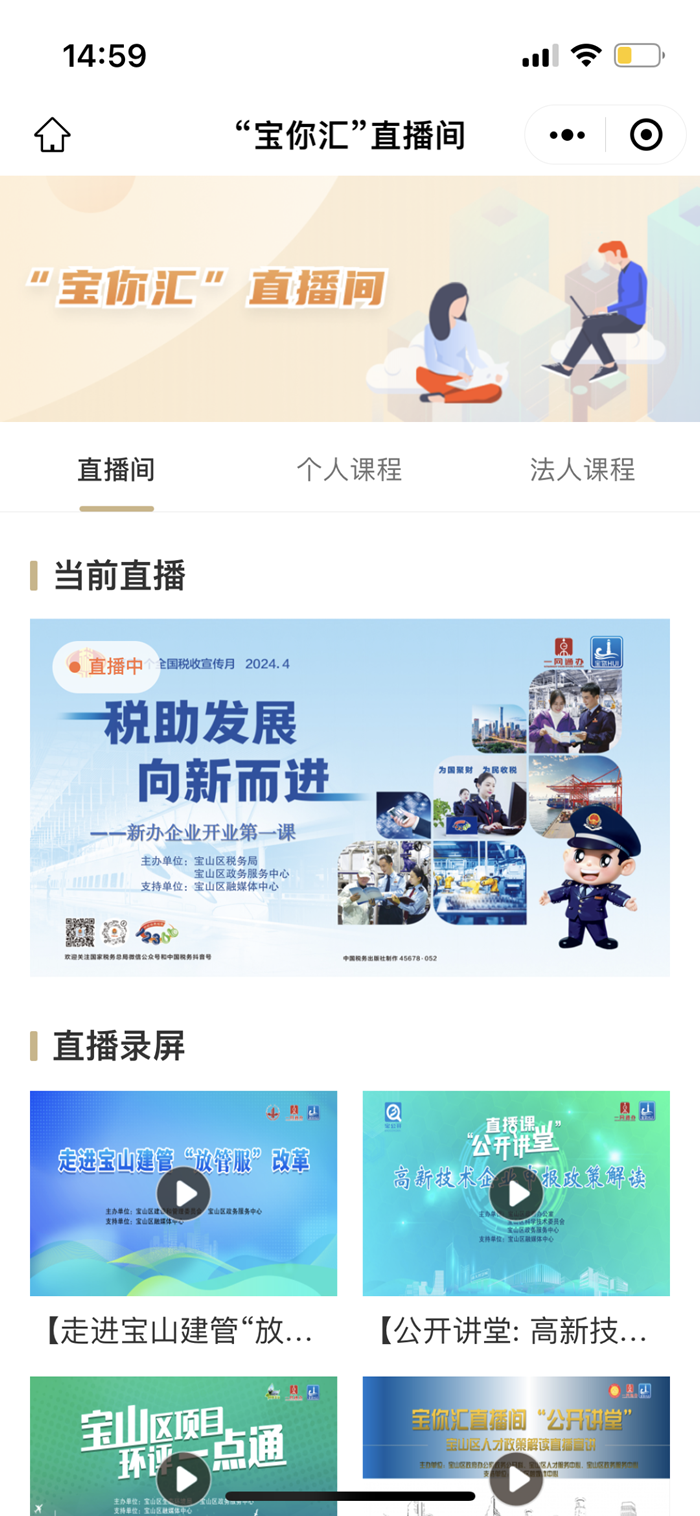
Task: Open the three-dot more menu
Action: [567, 135]
